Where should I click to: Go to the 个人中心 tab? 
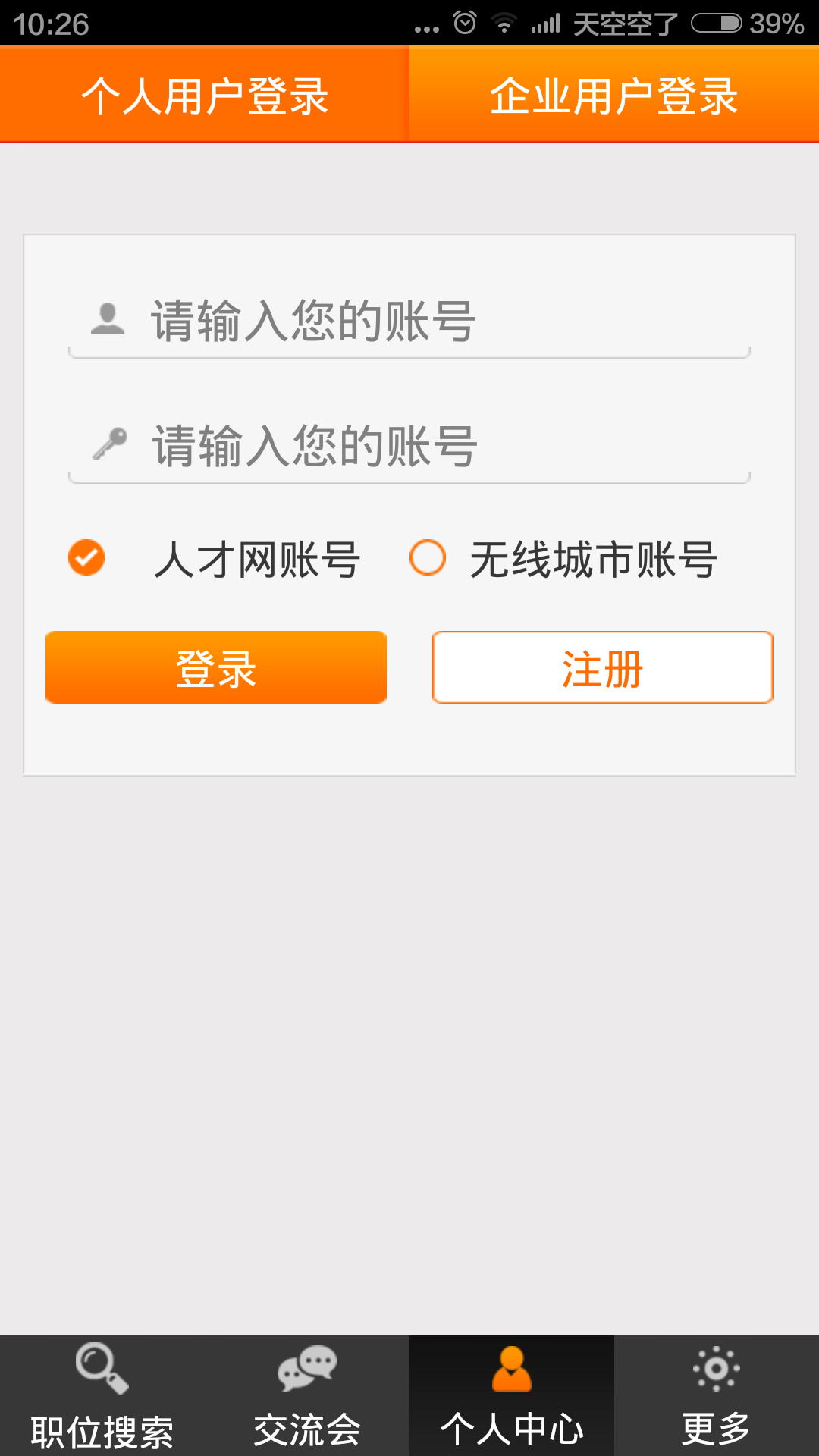click(x=512, y=1396)
